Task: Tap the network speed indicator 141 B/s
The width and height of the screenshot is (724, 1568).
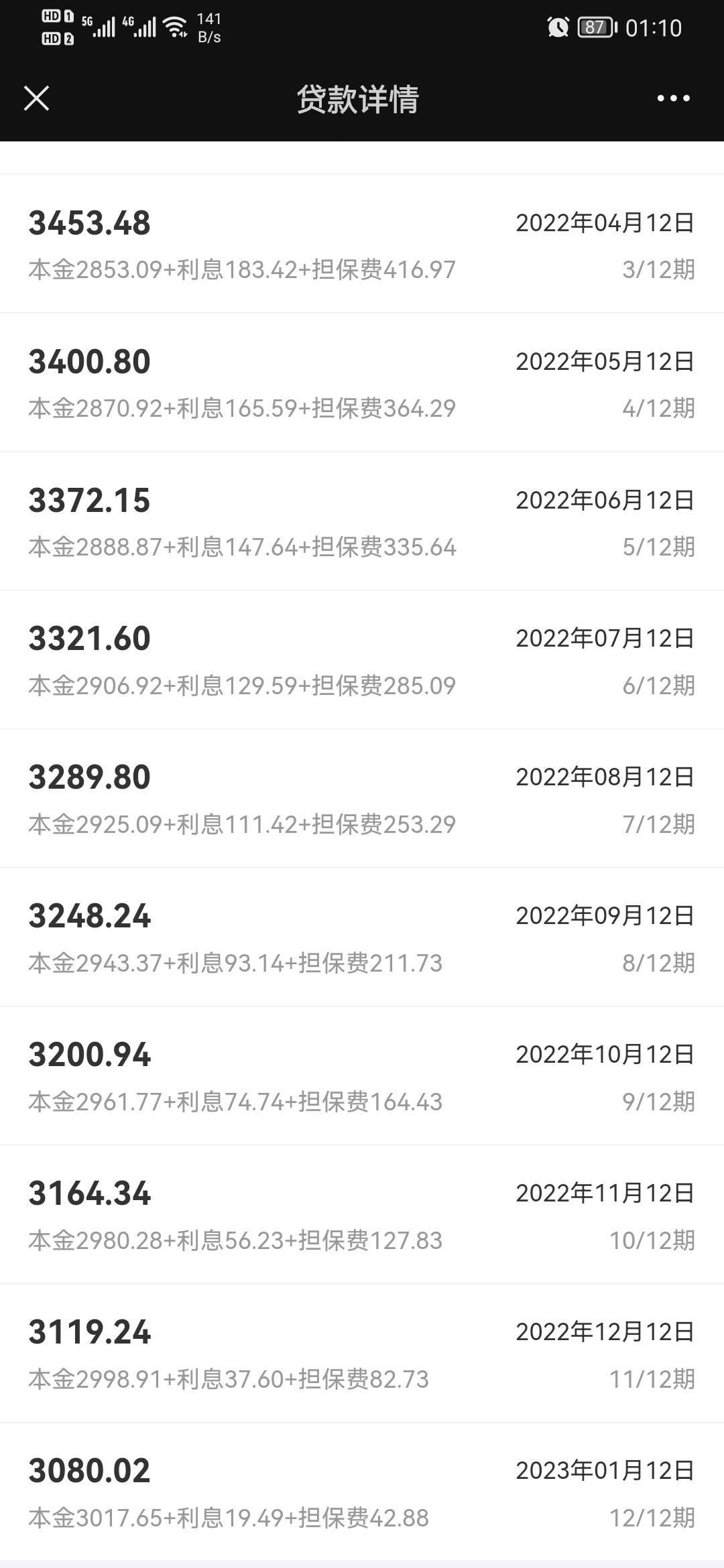Action: pyautogui.click(x=209, y=27)
